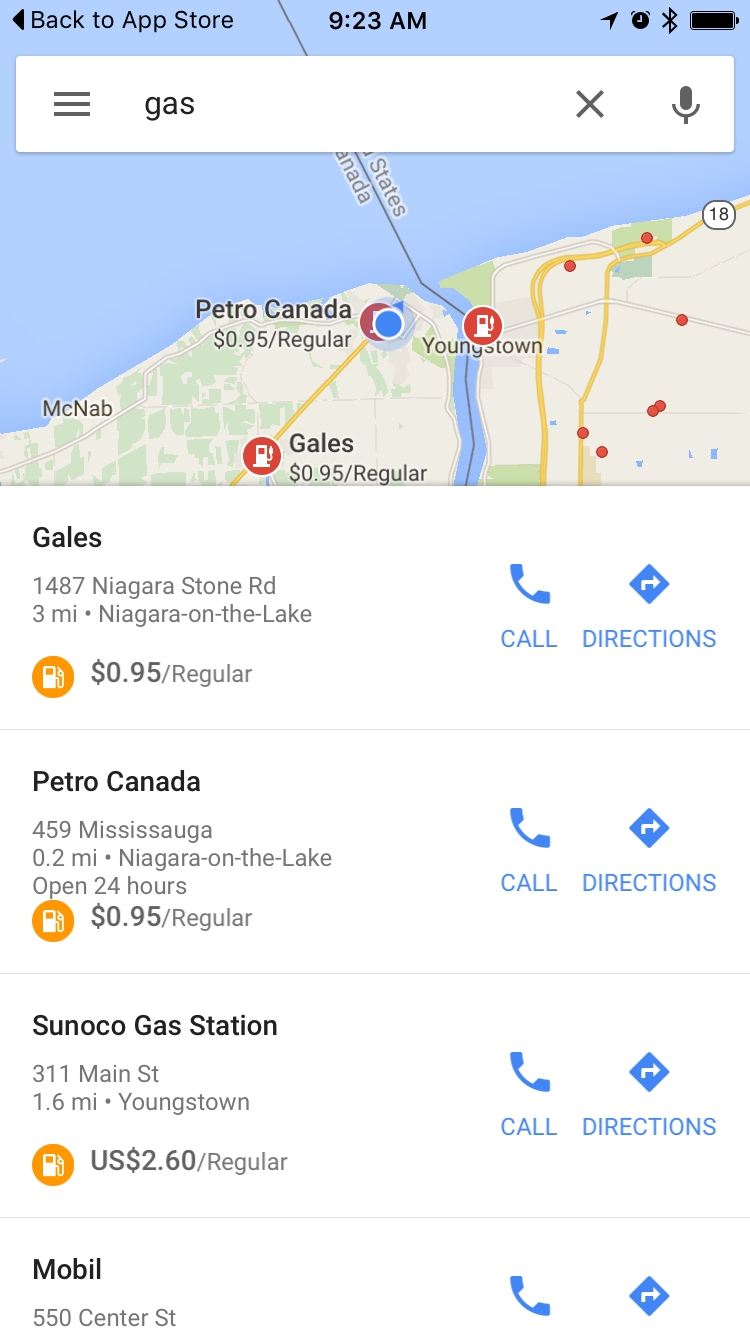Get directions to Sunoco Gas Station

(x=649, y=1094)
